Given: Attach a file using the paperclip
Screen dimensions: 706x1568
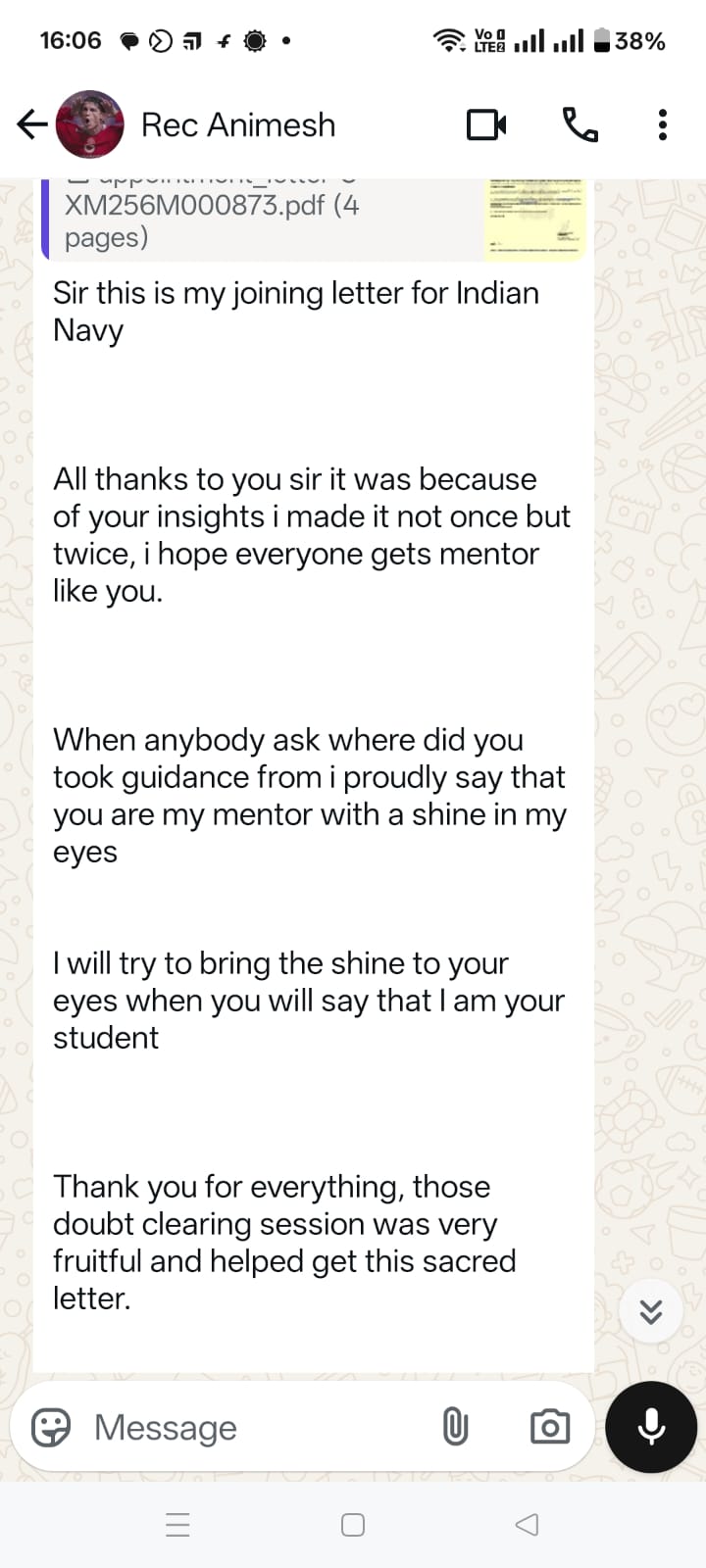Looking at the screenshot, I should click(454, 1427).
